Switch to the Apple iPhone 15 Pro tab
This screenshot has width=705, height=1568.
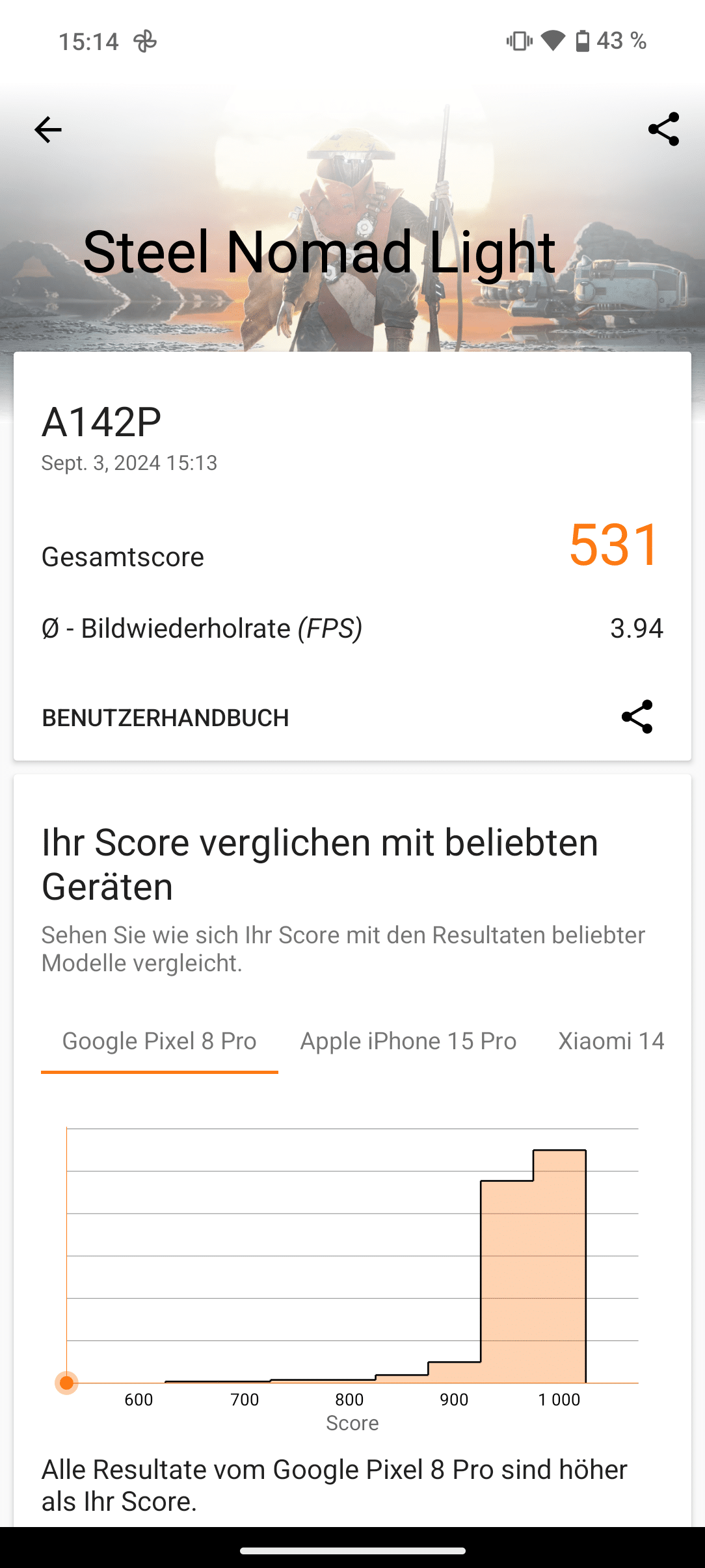[x=408, y=1041]
